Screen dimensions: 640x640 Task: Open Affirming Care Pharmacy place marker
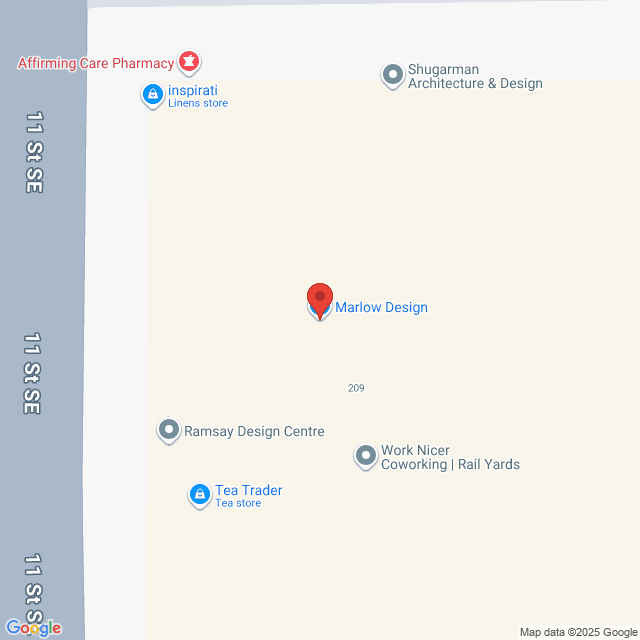(188, 62)
